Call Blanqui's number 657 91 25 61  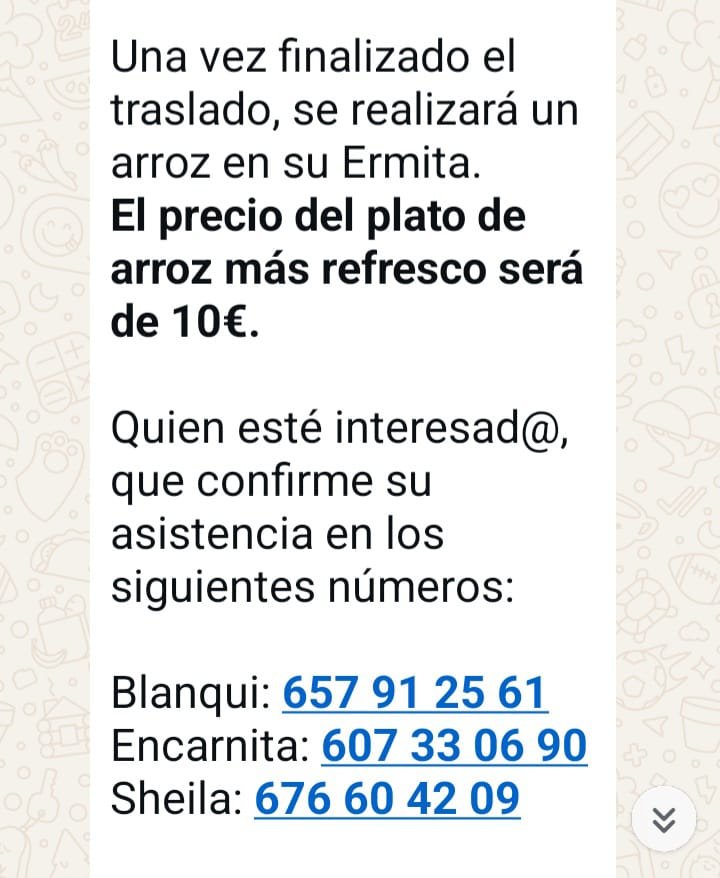tap(415, 693)
